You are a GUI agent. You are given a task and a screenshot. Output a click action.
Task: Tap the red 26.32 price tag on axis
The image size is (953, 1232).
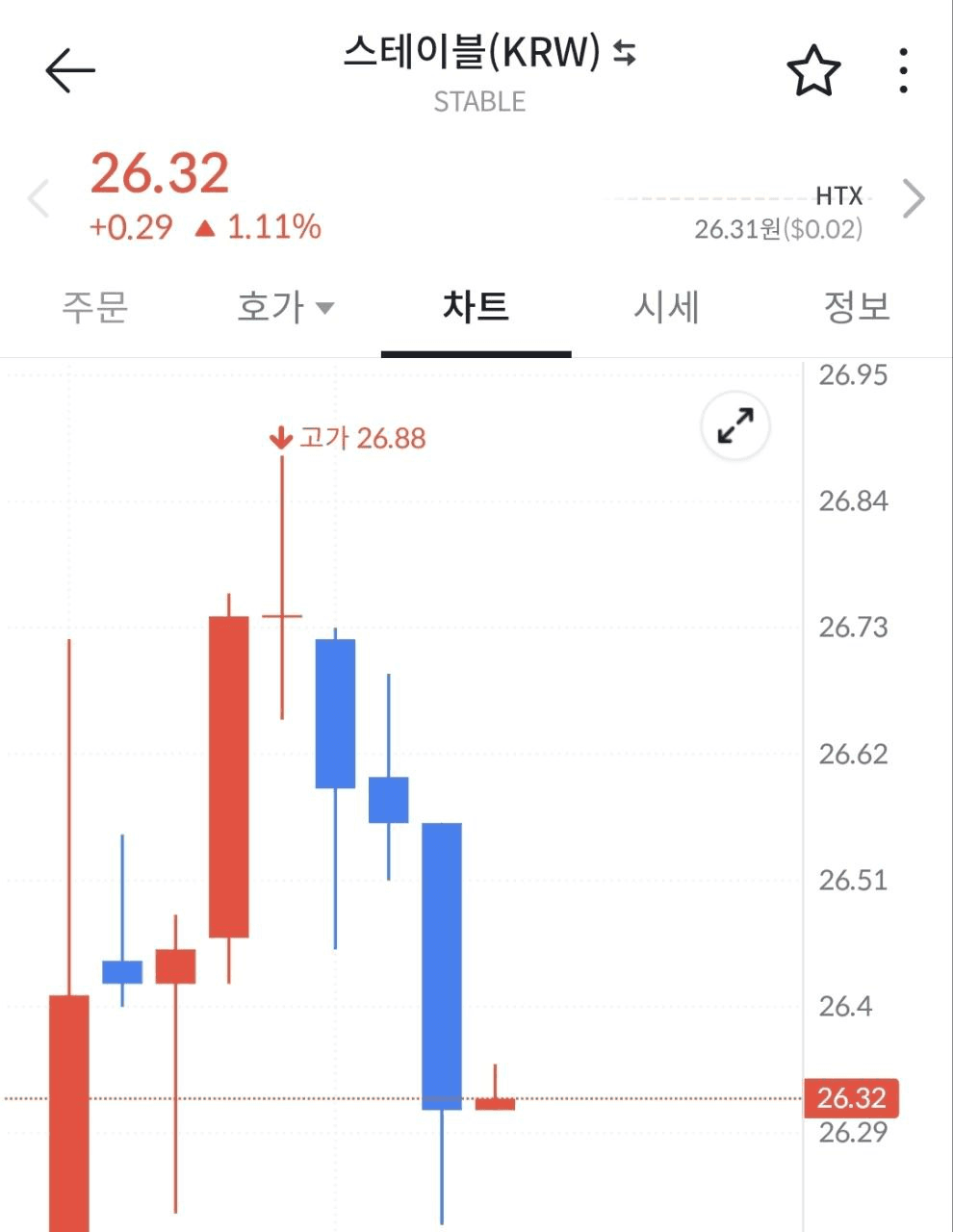(x=851, y=1096)
